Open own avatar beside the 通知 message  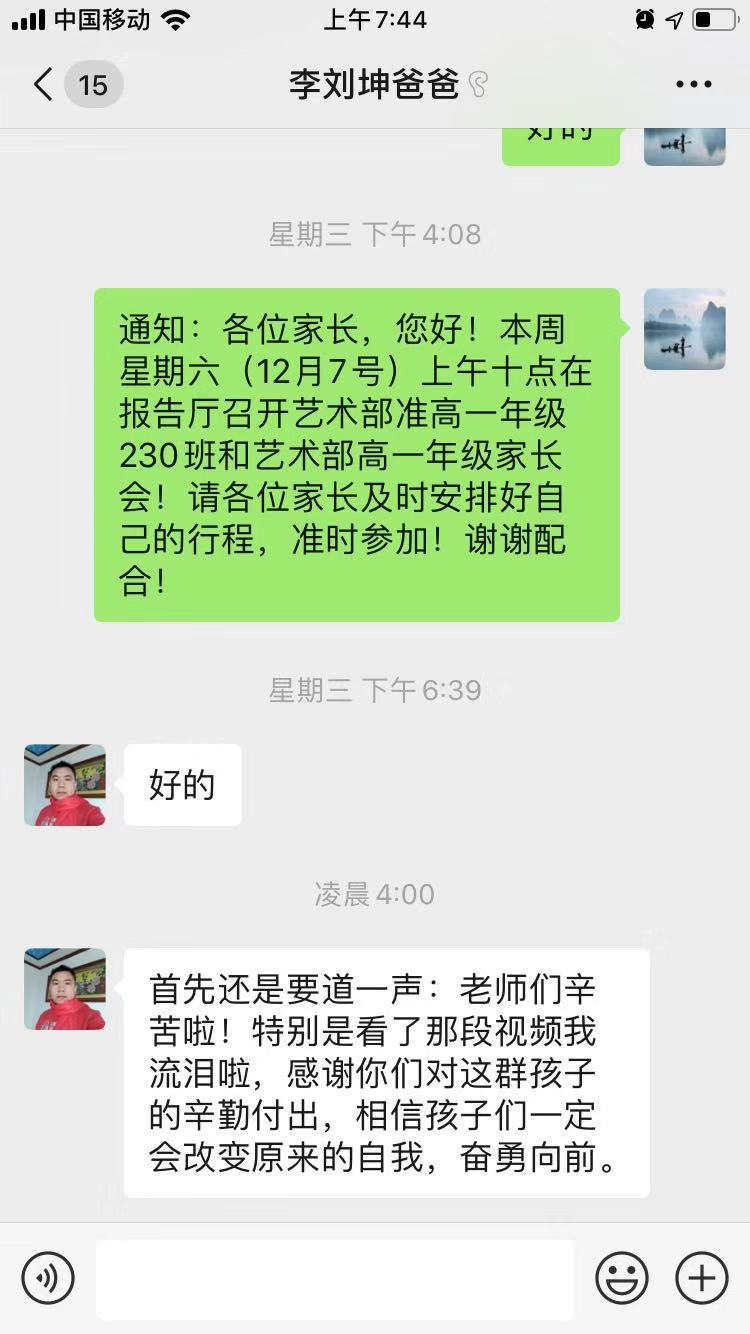685,329
